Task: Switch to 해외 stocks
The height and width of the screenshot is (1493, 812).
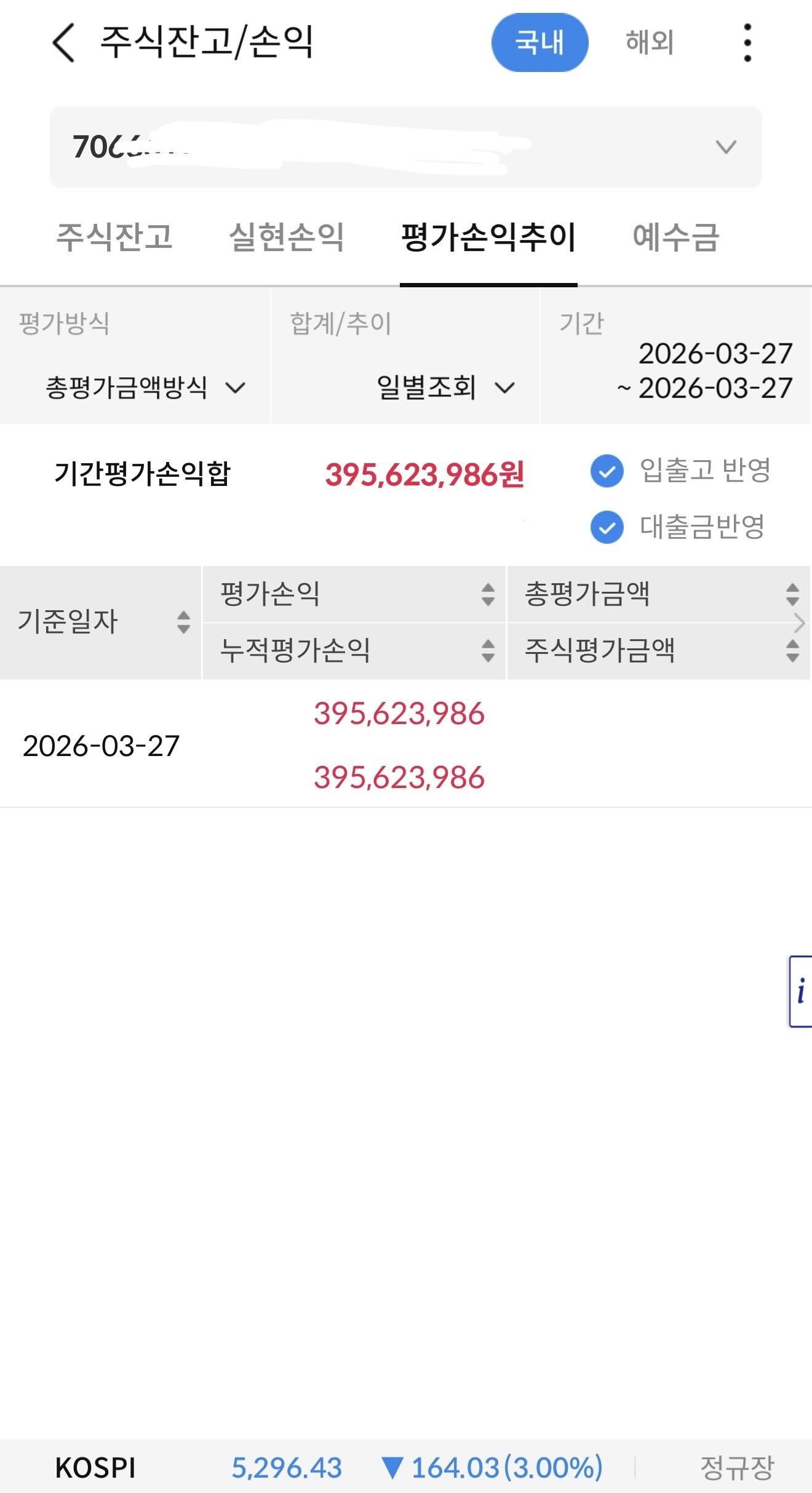Action: click(x=650, y=42)
